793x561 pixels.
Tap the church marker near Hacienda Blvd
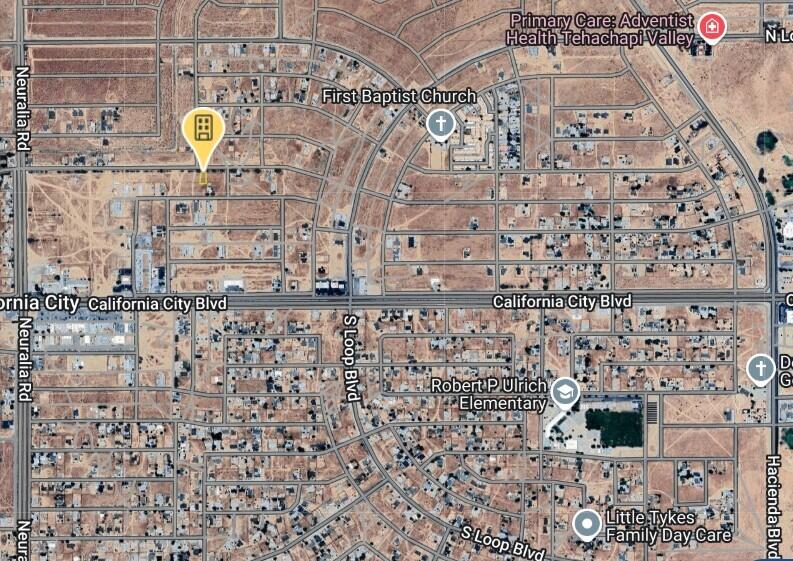click(760, 369)
